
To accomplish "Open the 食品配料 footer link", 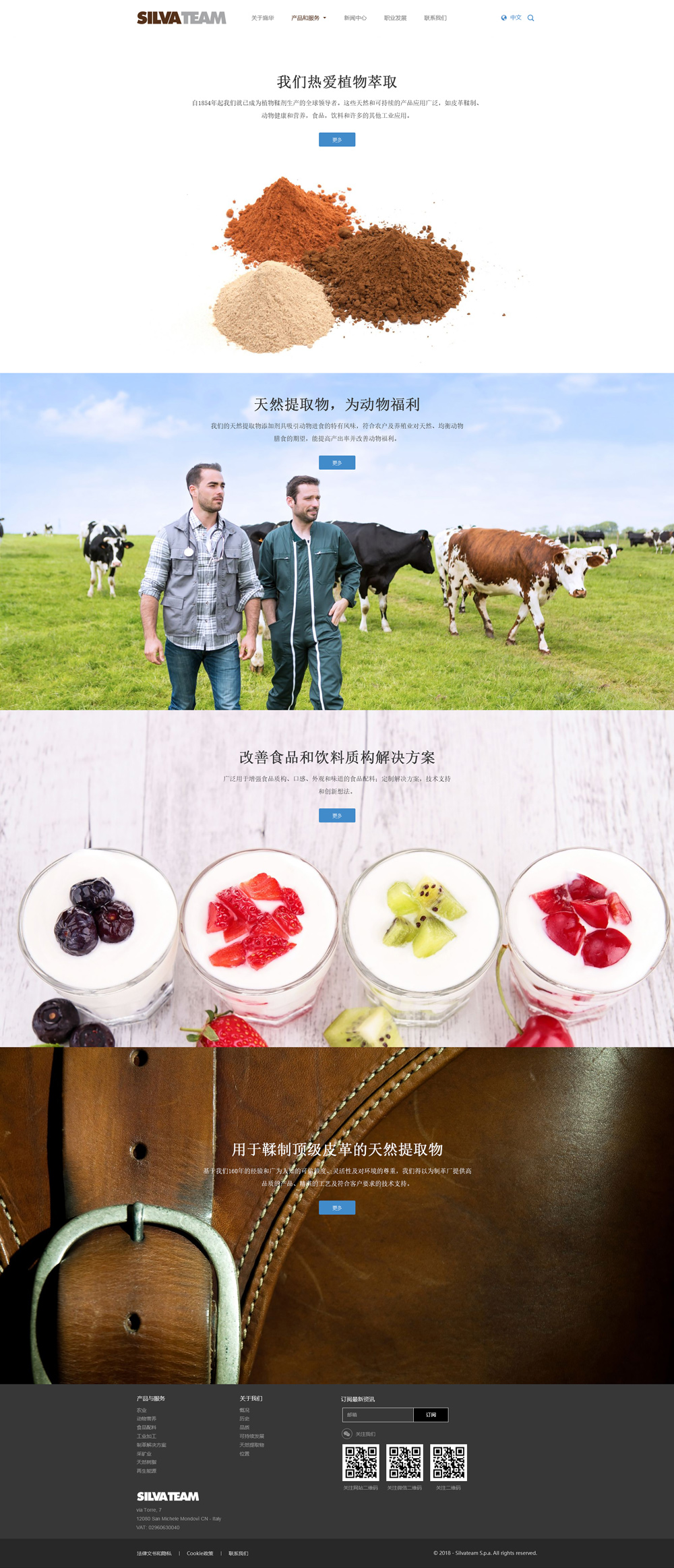I will click(x=146, y=1428).
